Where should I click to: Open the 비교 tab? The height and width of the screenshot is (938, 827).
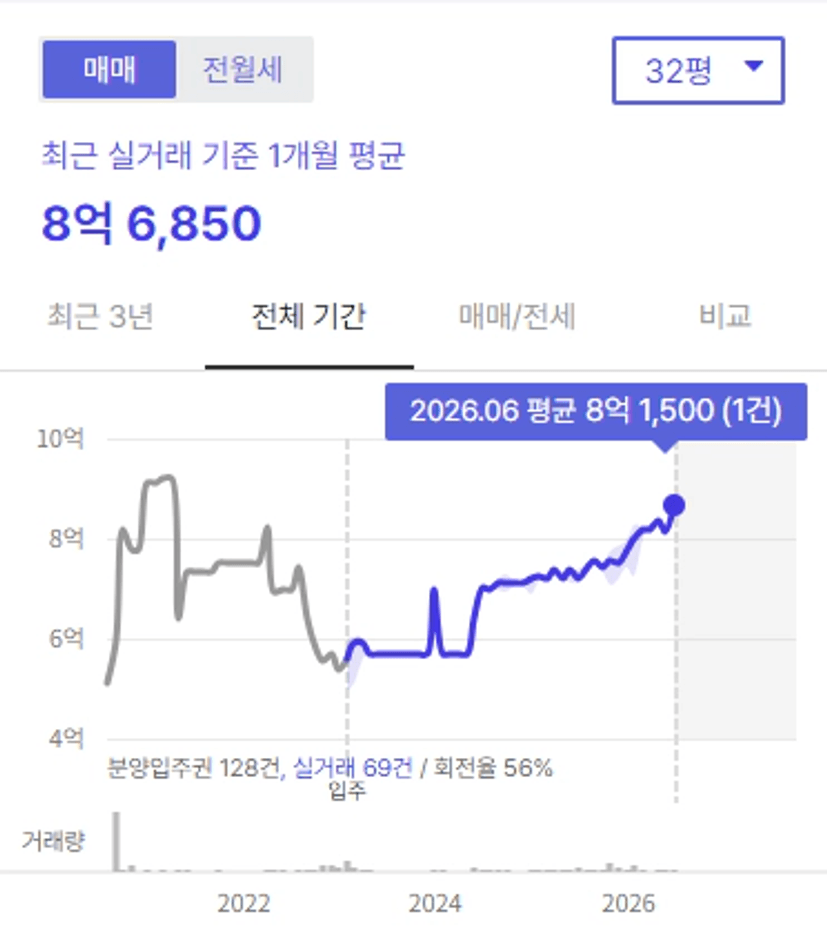725,316
